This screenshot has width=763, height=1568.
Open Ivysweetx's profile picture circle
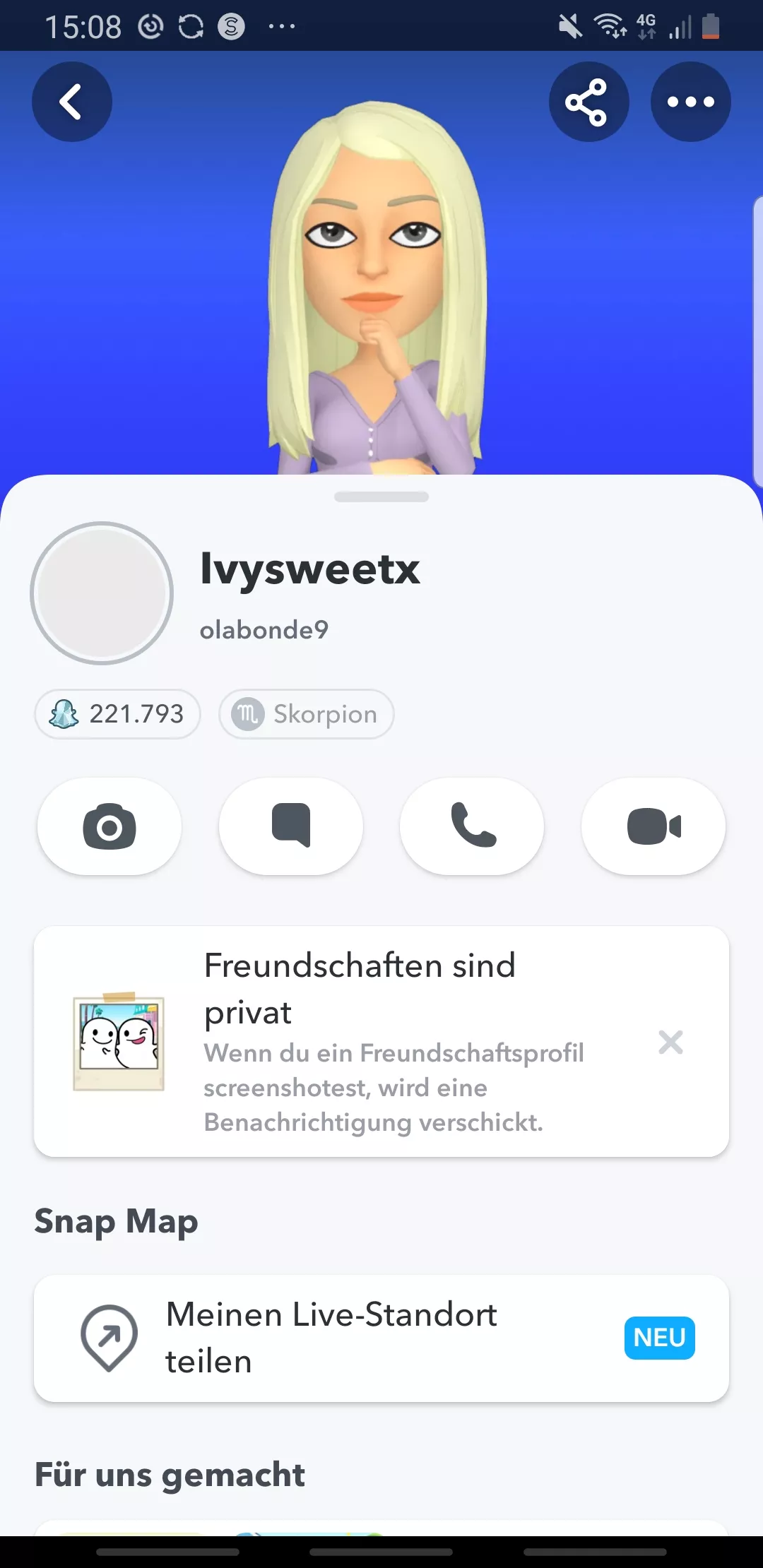coord(102,593)
